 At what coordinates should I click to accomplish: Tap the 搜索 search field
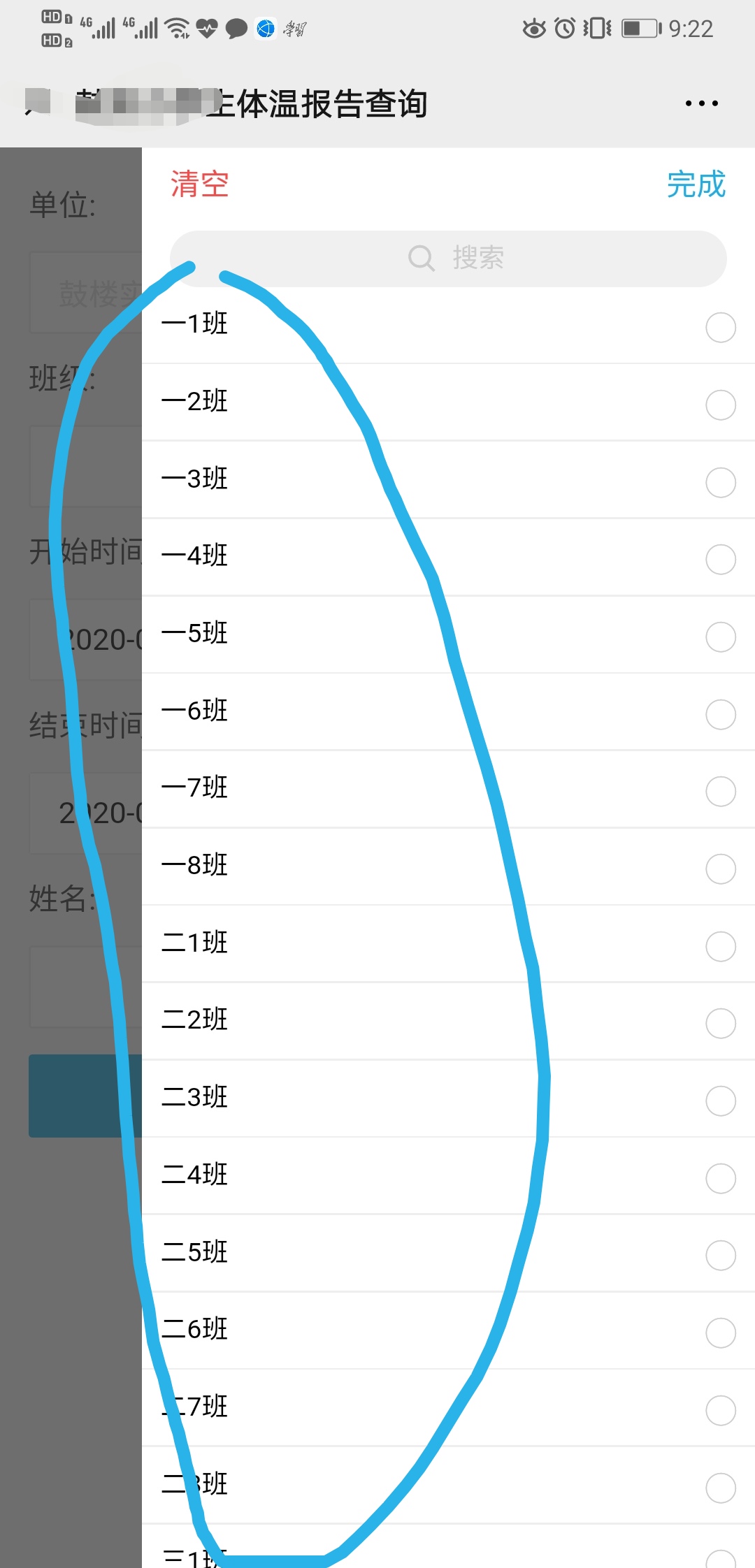[x=448, y=259]
